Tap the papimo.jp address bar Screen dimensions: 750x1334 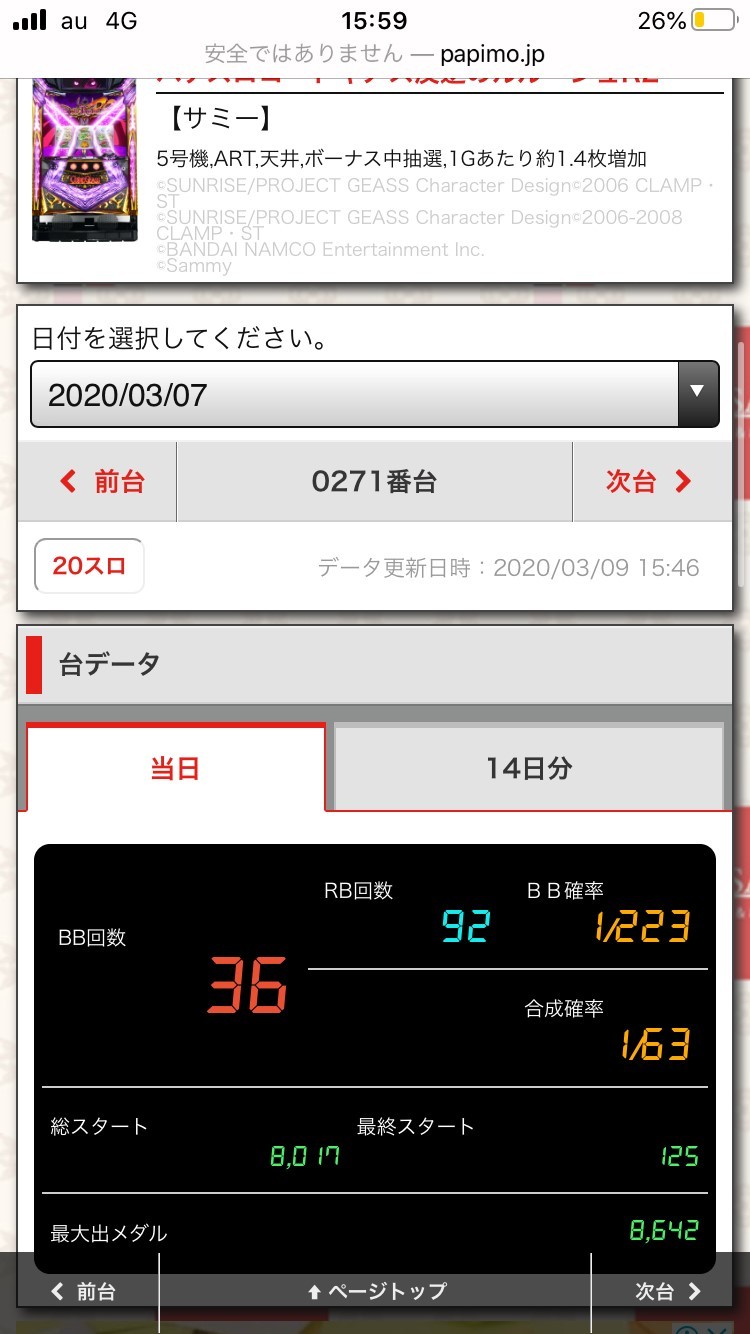(x=375, y=54)
